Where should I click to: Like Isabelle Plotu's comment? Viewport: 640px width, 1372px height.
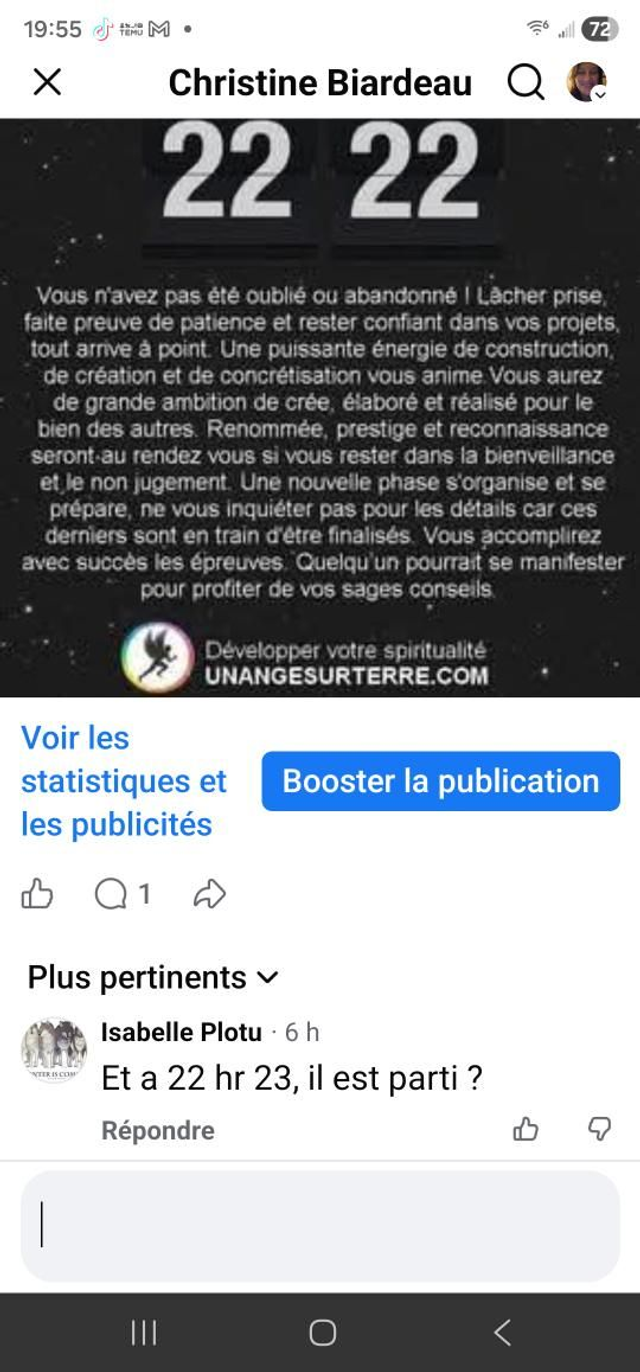click(x=525, y=1130)
